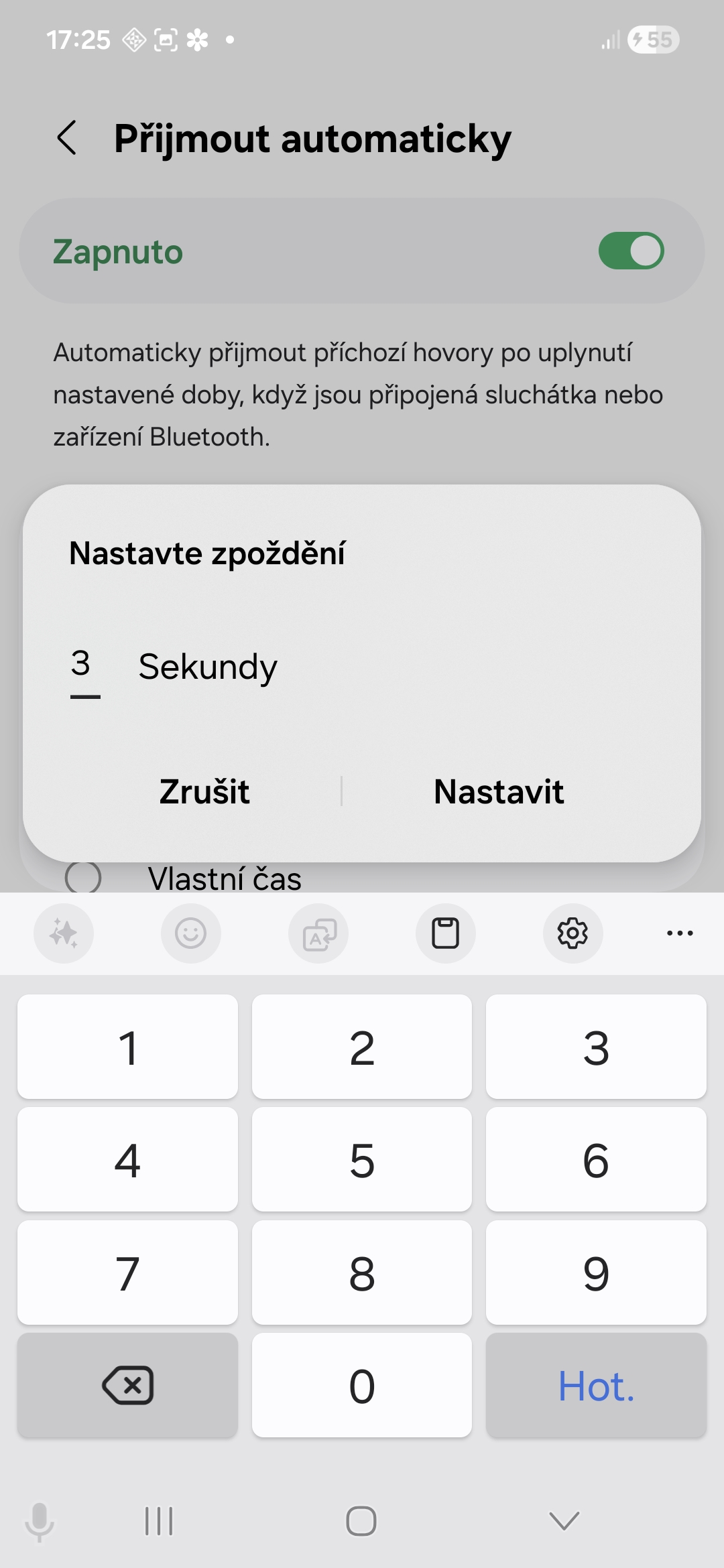724x1568 pixels.
Task: Cancel the dialog with Zrušit
Action: pos(204,791)
